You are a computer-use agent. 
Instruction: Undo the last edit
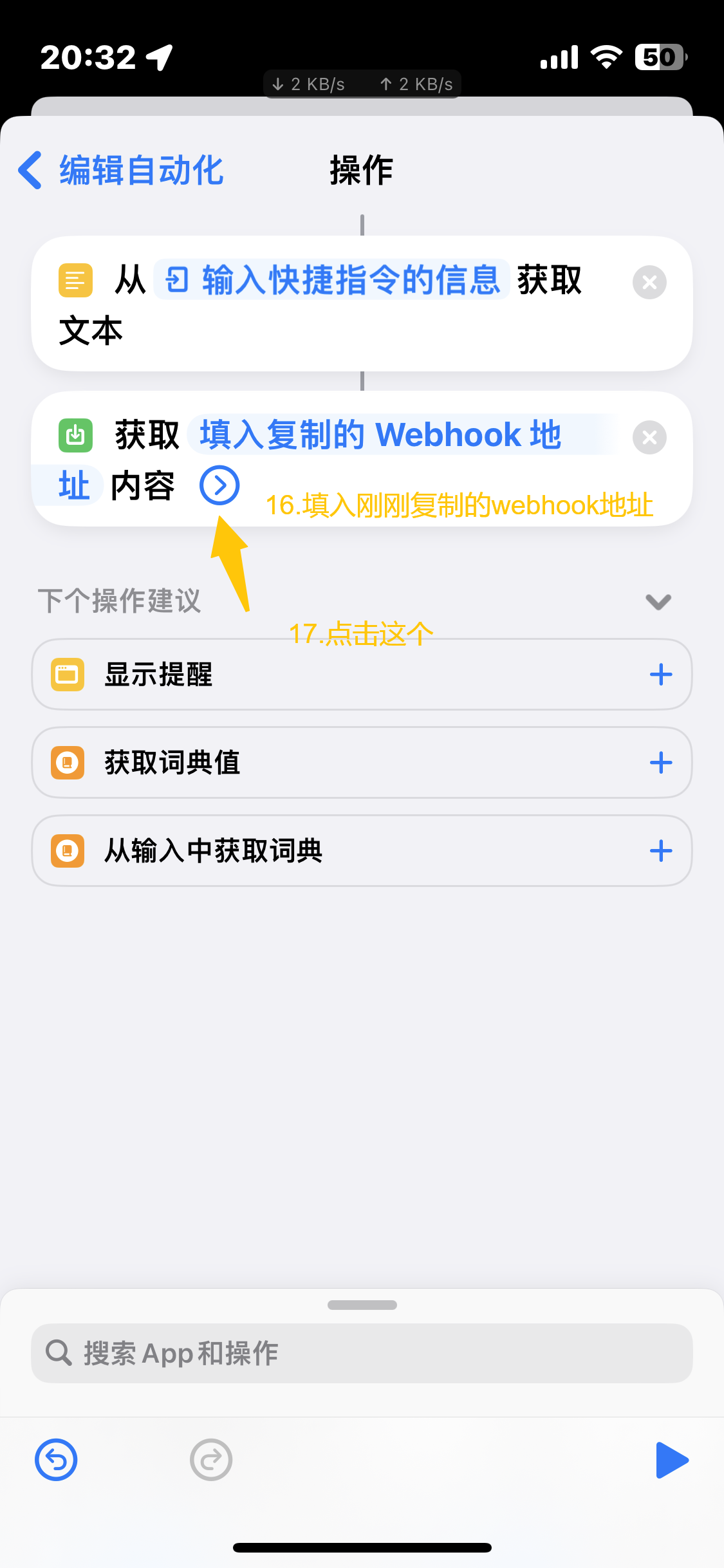pyautogui.click(x=56, y=1460)
